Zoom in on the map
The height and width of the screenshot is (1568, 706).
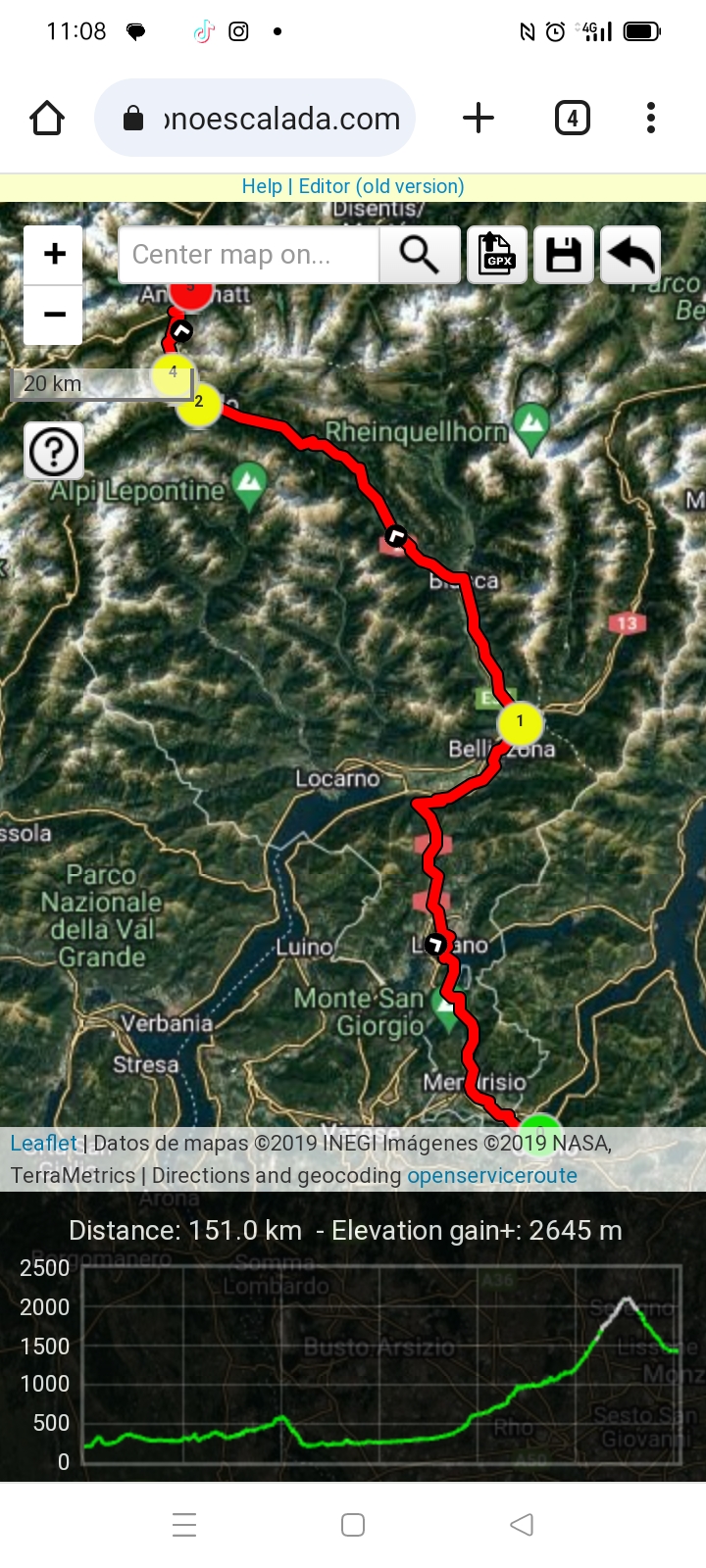(x=54, y=254)
